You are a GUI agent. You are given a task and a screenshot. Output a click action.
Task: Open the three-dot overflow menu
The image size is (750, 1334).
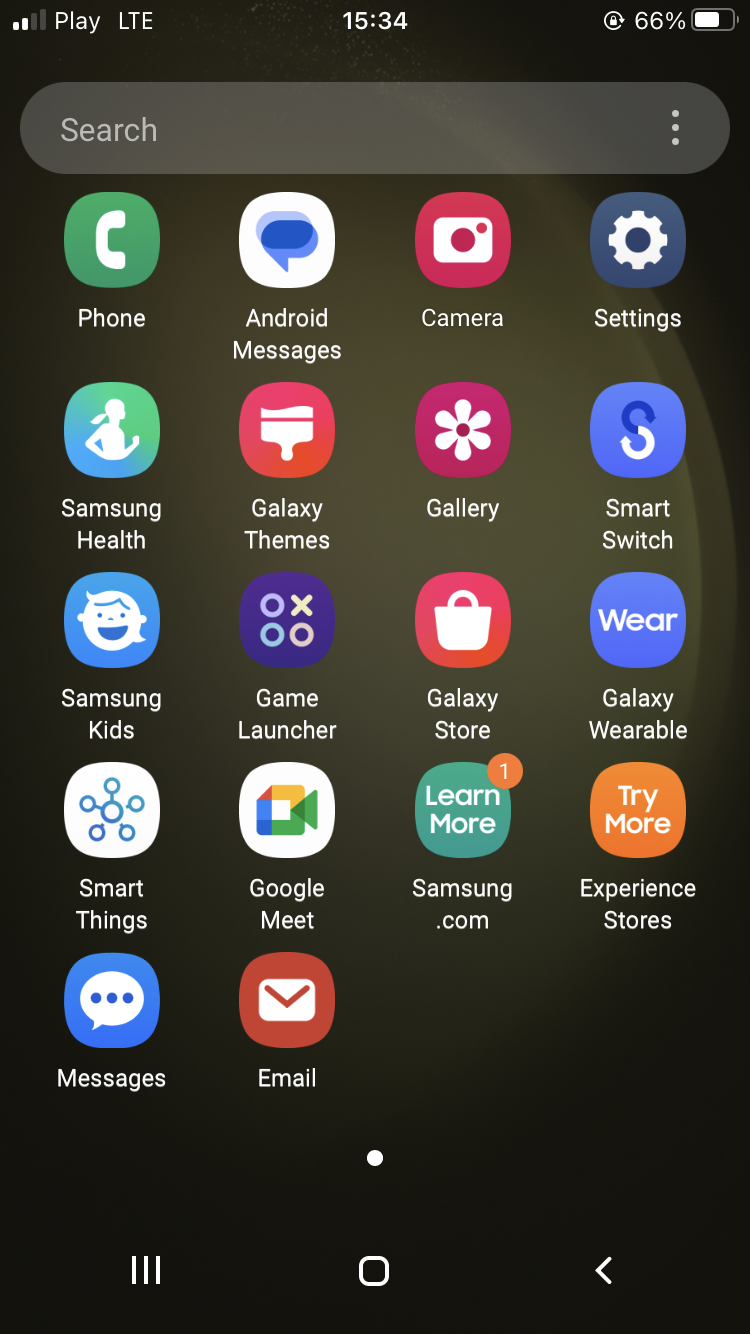click(676, 128)
